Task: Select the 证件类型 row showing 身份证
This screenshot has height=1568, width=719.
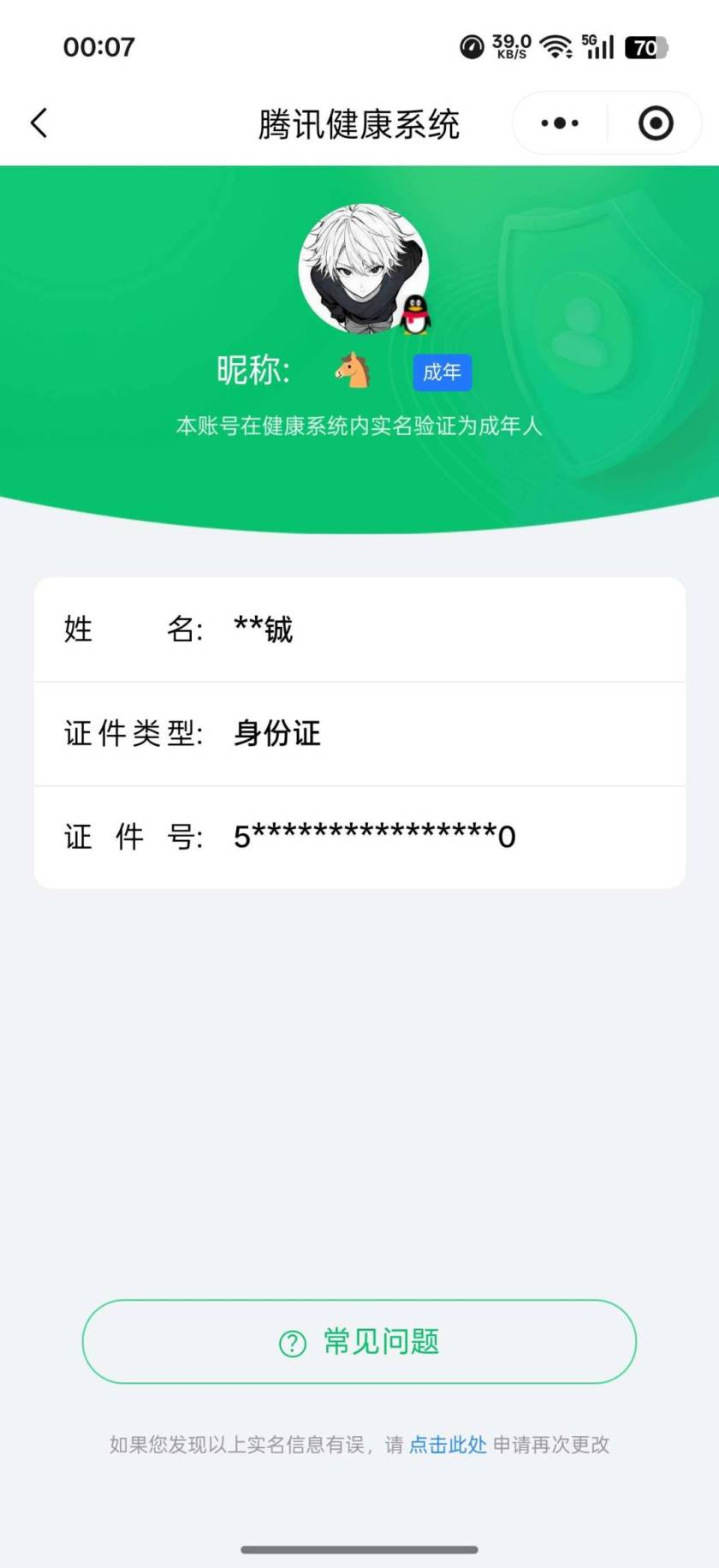Action: click(x=359, y=734)
